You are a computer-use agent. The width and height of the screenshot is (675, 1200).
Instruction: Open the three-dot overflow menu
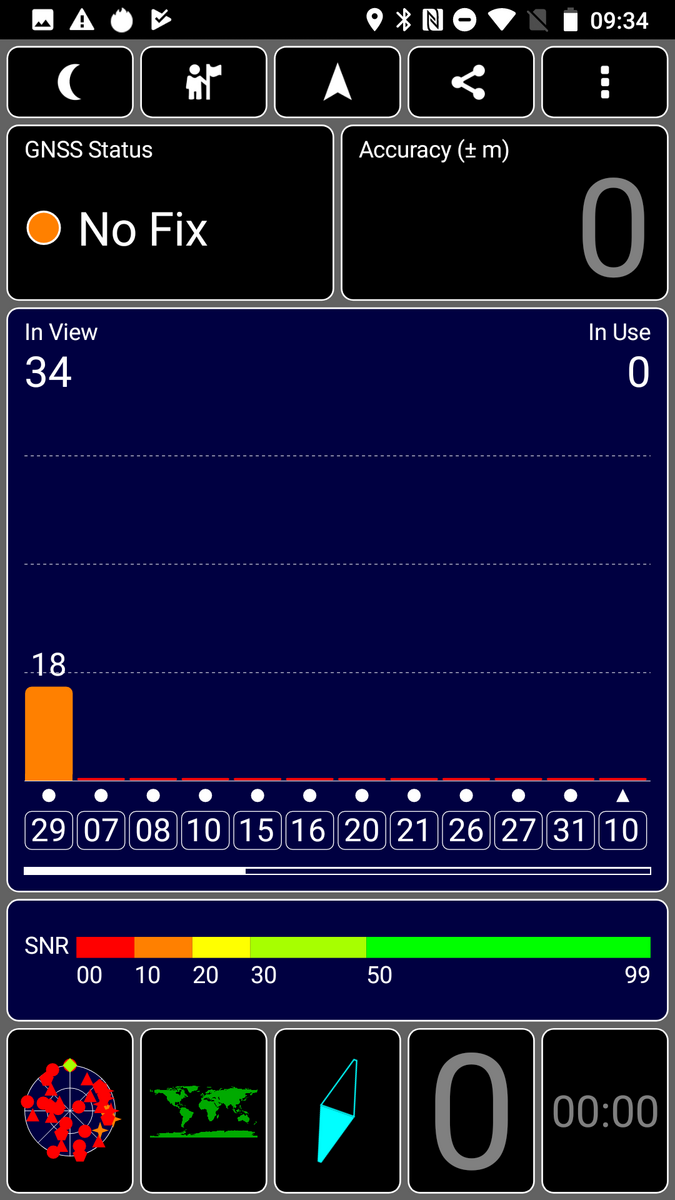point(605,83)
